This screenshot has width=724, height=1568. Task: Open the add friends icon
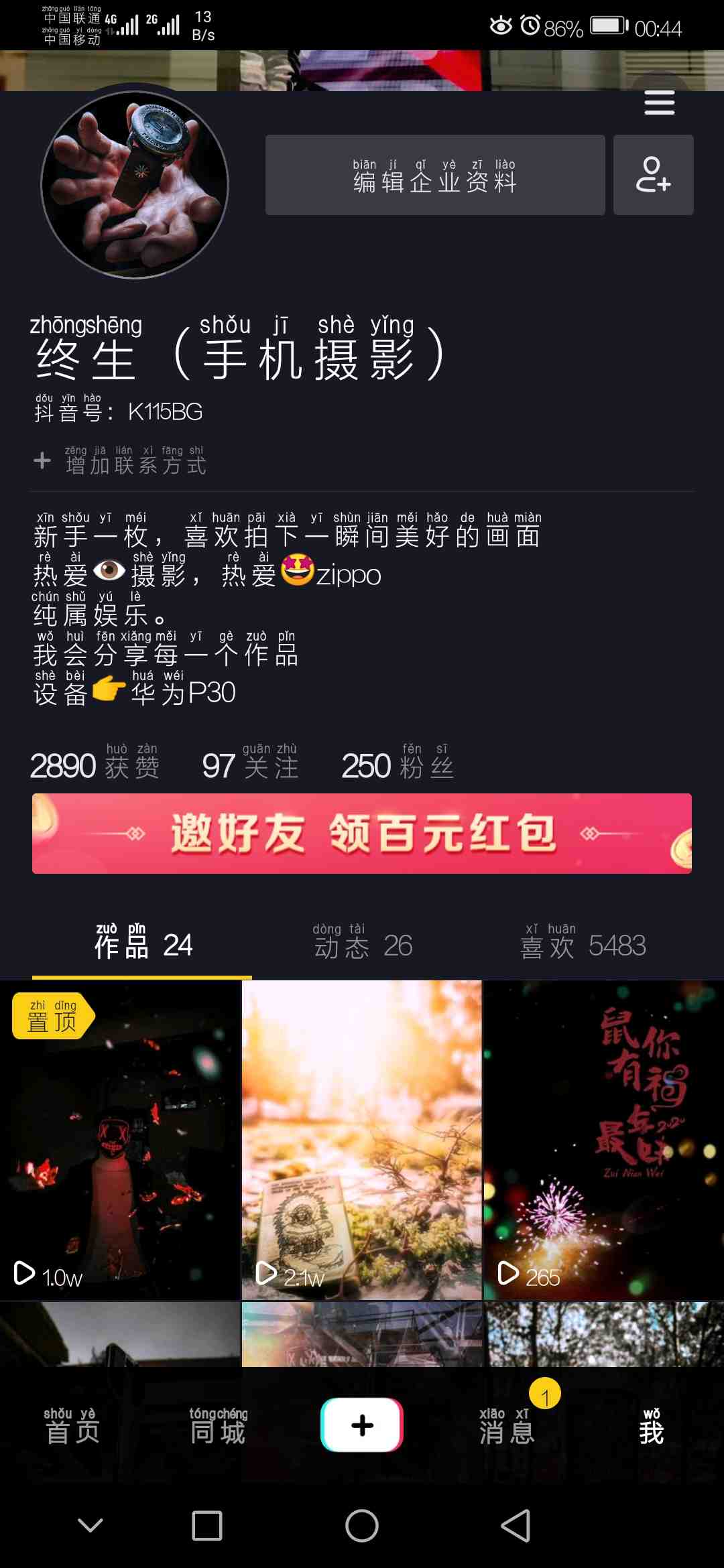653,175
